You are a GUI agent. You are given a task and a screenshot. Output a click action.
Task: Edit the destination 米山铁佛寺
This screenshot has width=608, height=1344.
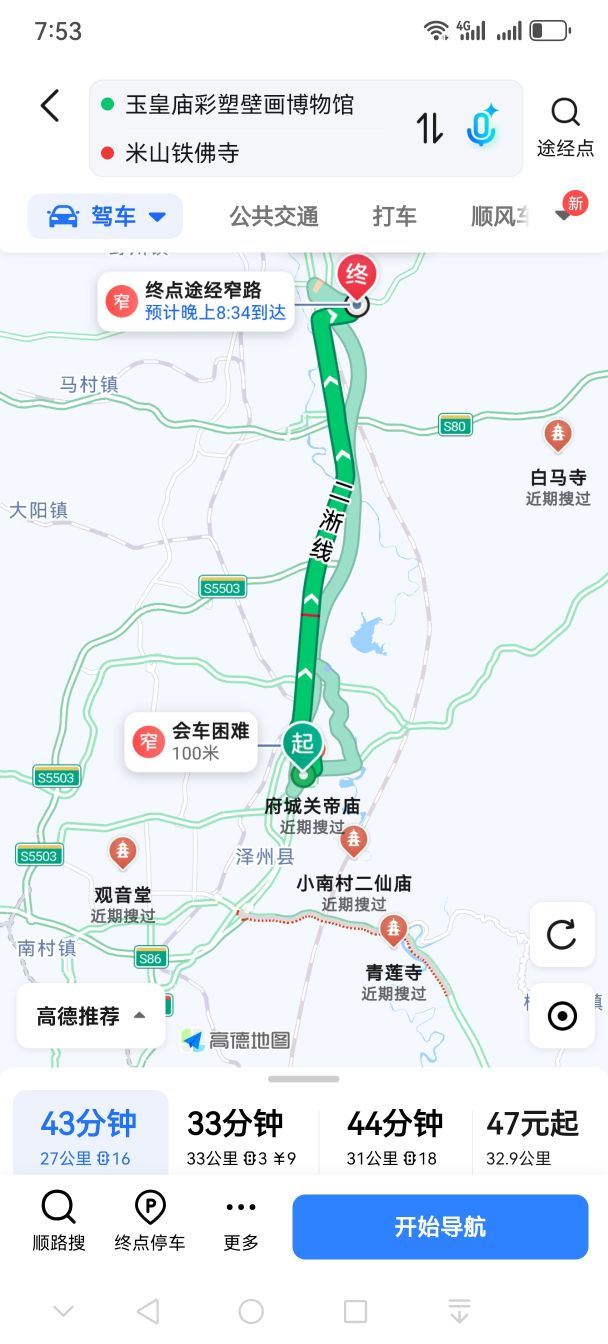point(183,154)
